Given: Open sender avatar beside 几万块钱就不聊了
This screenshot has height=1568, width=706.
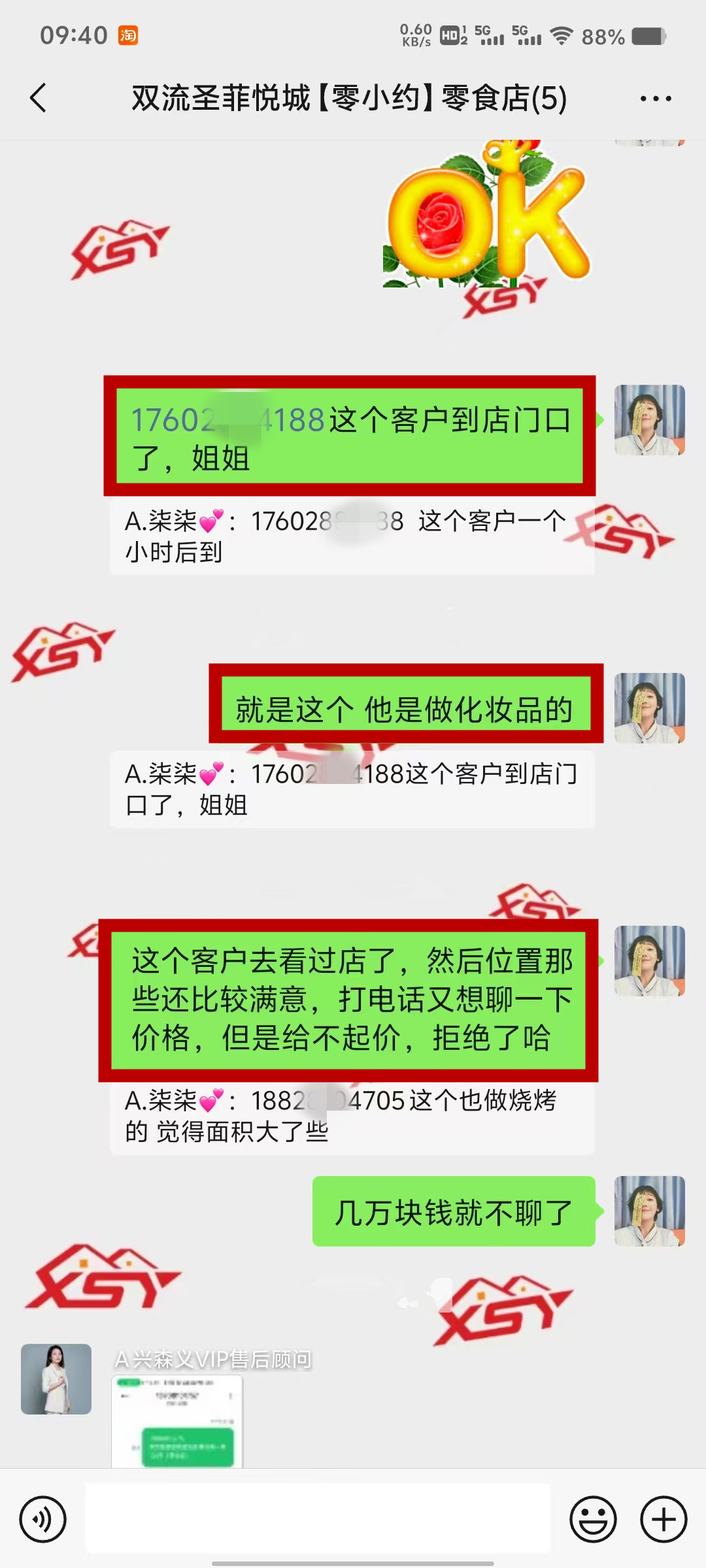Looking at the screenshot, I should pyautogui.click(x=649, y=1211).
